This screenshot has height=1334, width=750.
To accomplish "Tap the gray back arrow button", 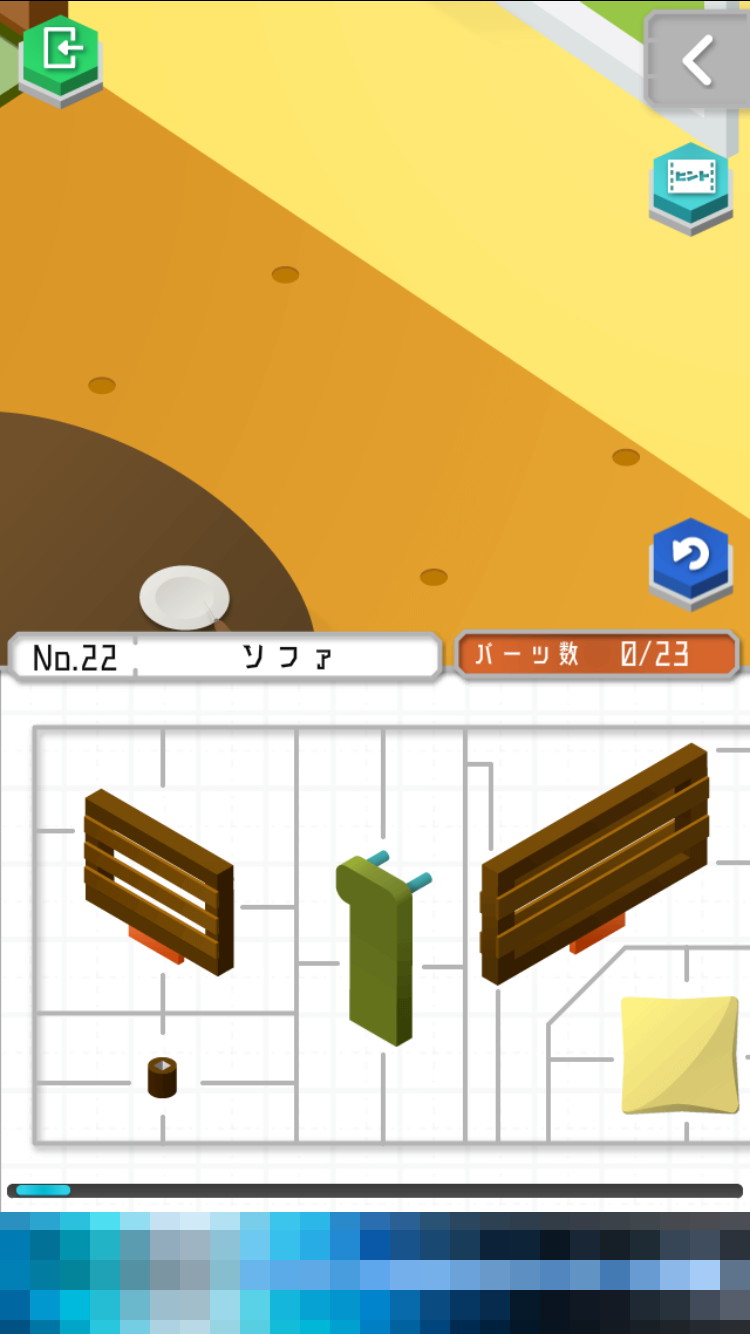I will point(698,61).
